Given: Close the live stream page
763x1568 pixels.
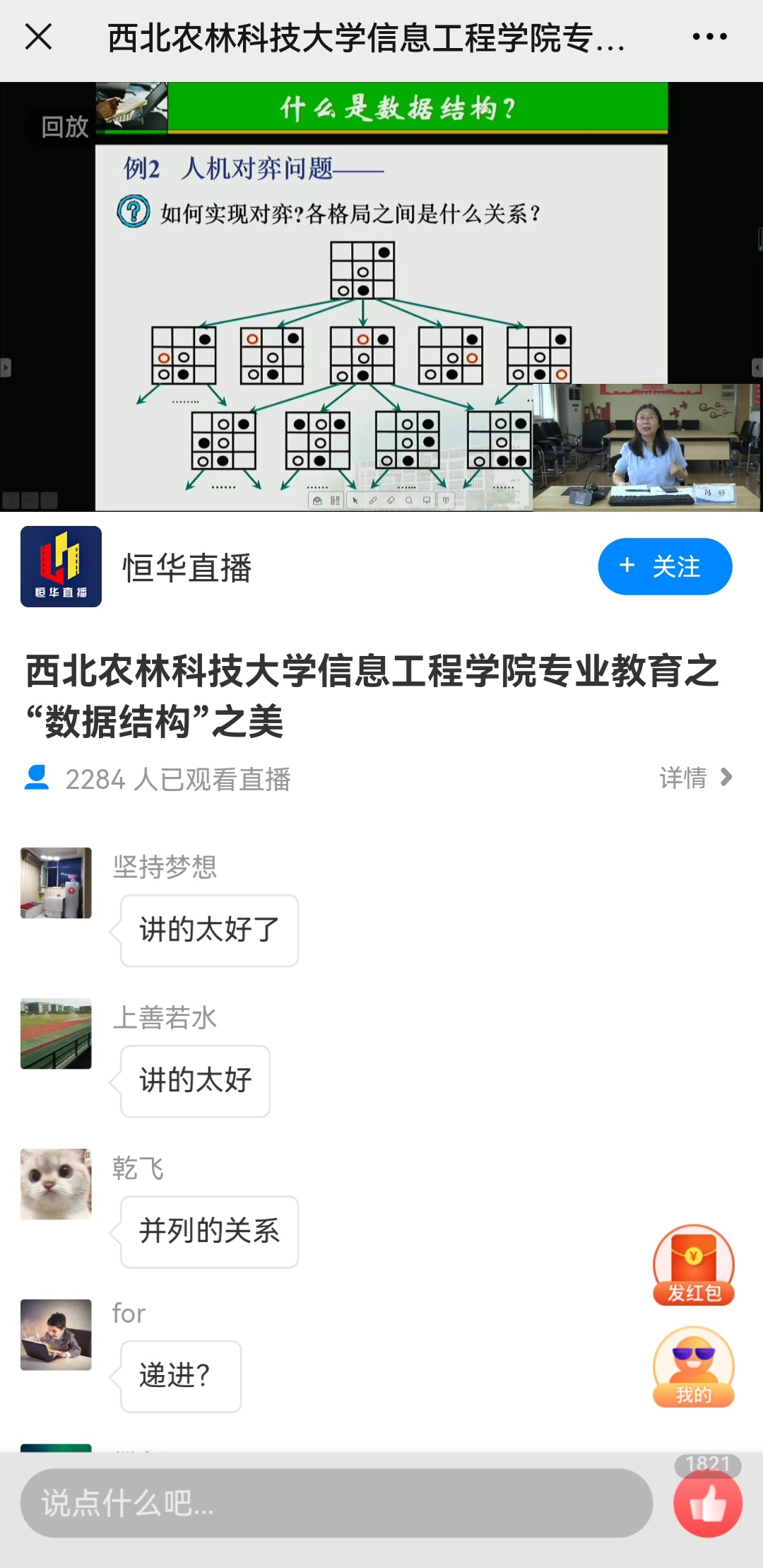Looking at the screenshot, I should (x=39, y=37).
